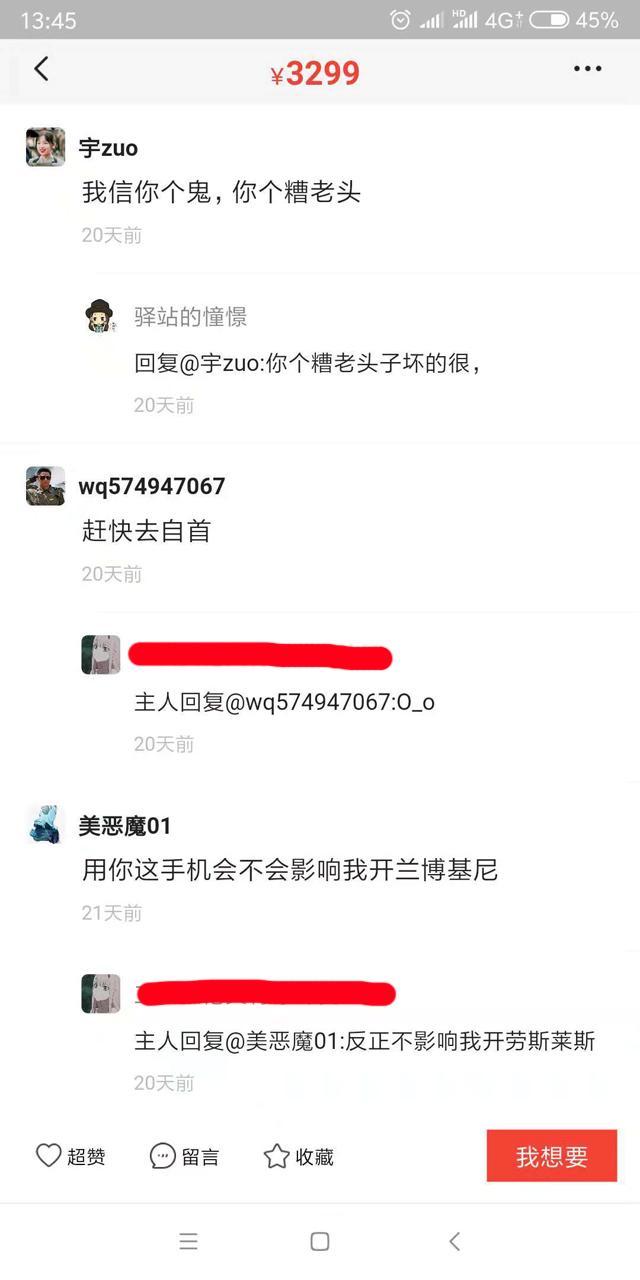Tap the 我想要 button

(551, 1157)
